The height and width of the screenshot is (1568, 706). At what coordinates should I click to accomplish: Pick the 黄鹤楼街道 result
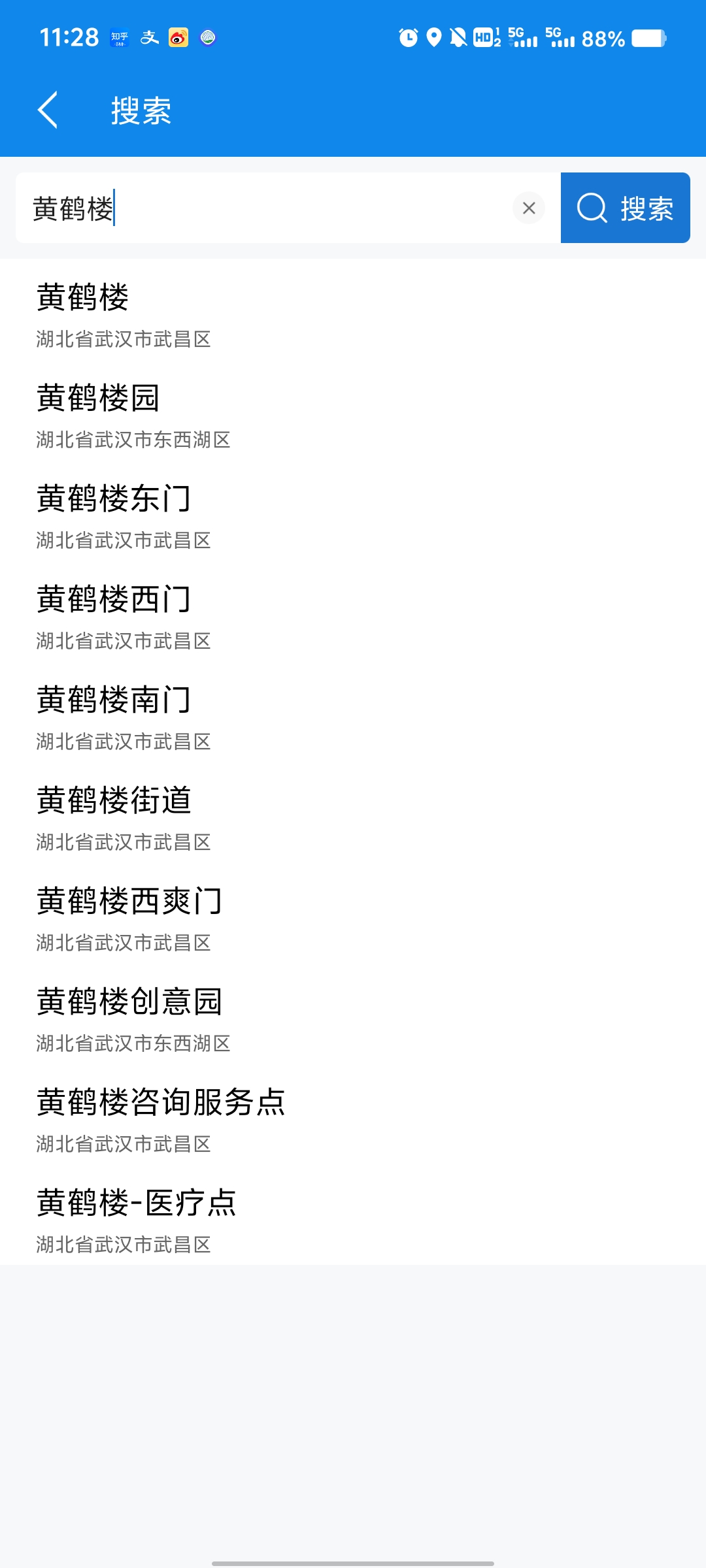[x=353, y=819]
